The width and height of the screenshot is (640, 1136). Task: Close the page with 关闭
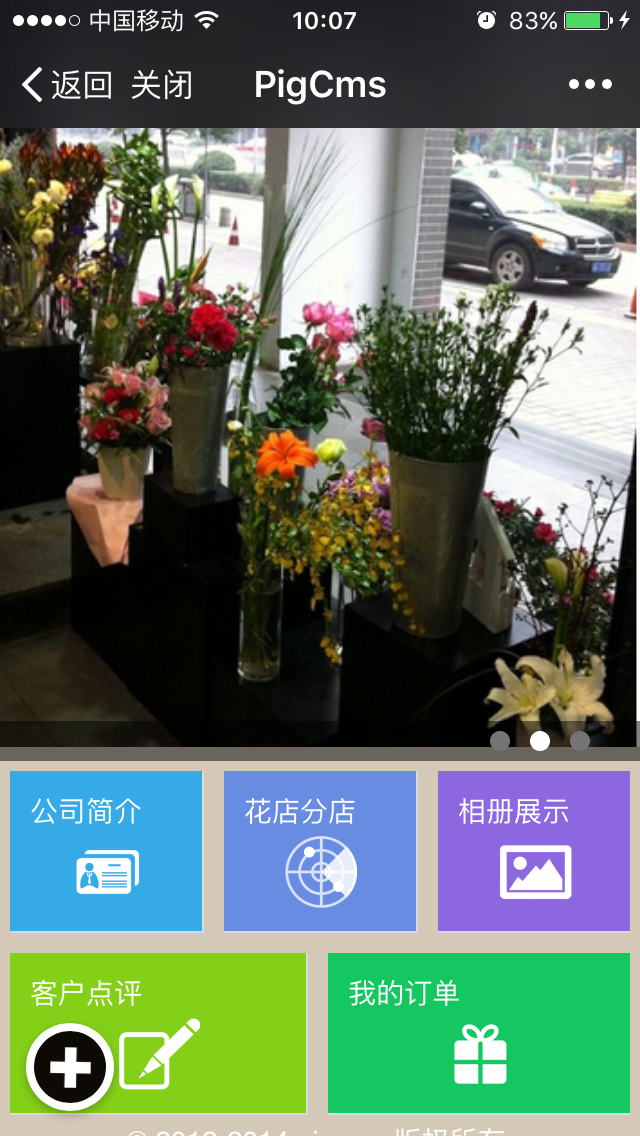pos(161,85)
